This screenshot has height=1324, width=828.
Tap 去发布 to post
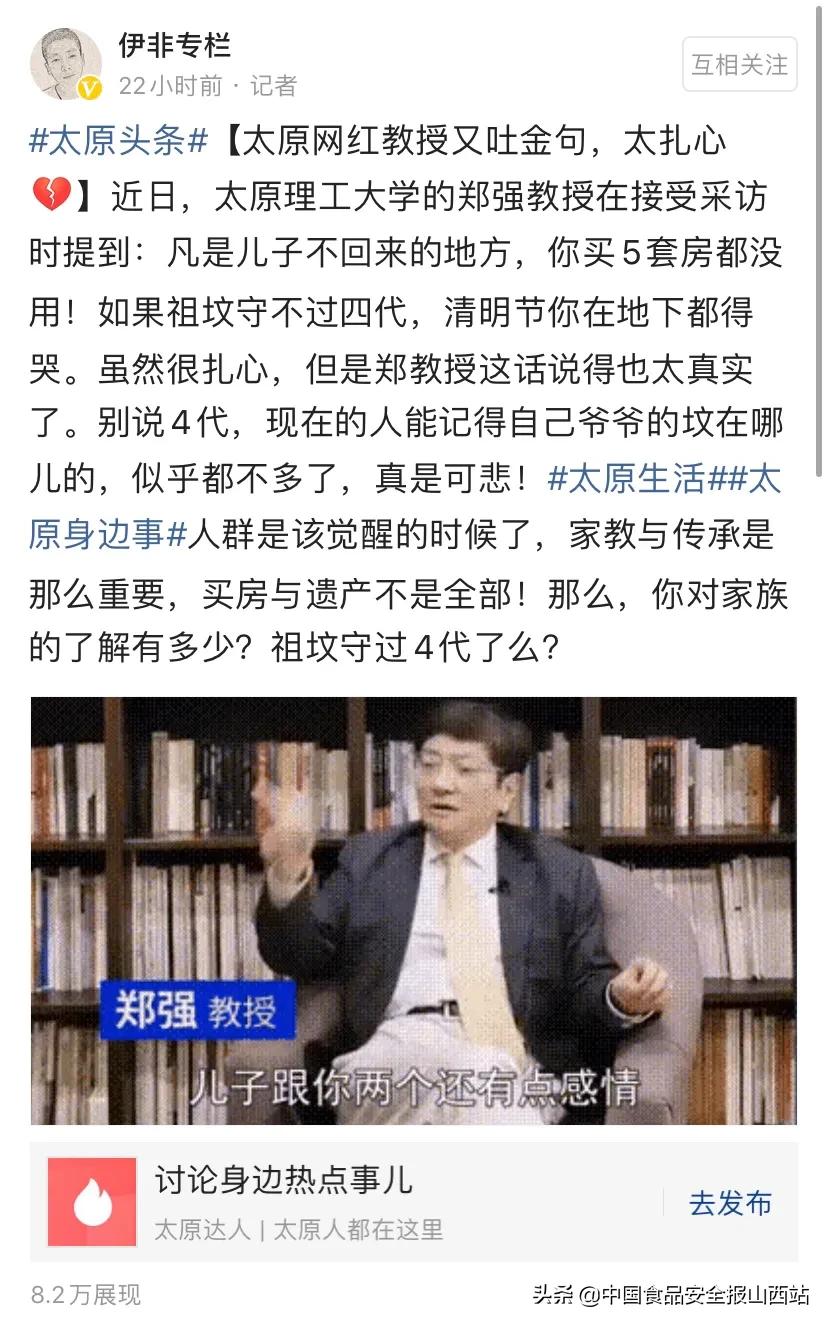pyautogui.click(x=730, y=1203)
